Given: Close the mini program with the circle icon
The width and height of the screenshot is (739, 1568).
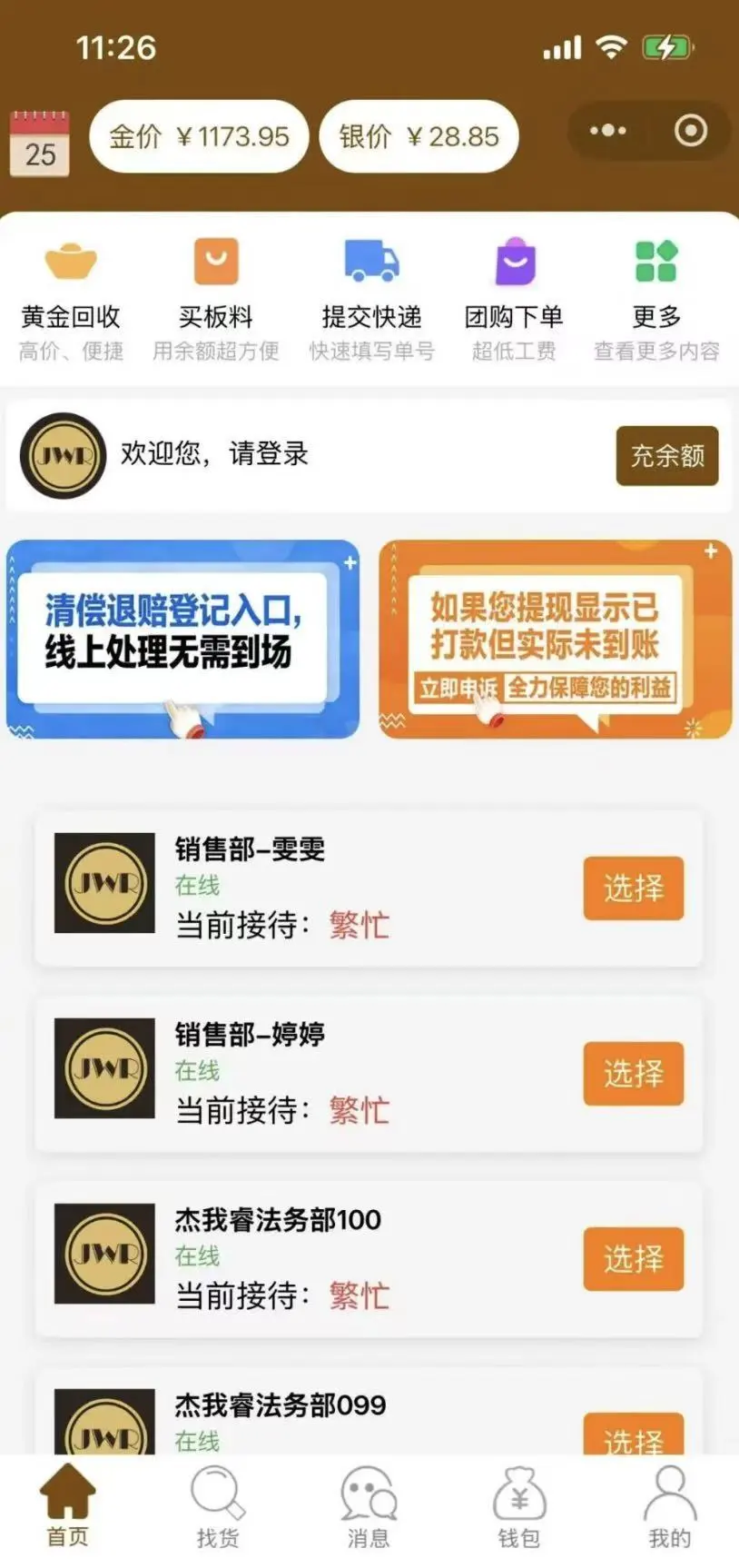Looking at the screenshot, I should pyautogui.click(x=691, y=131).
